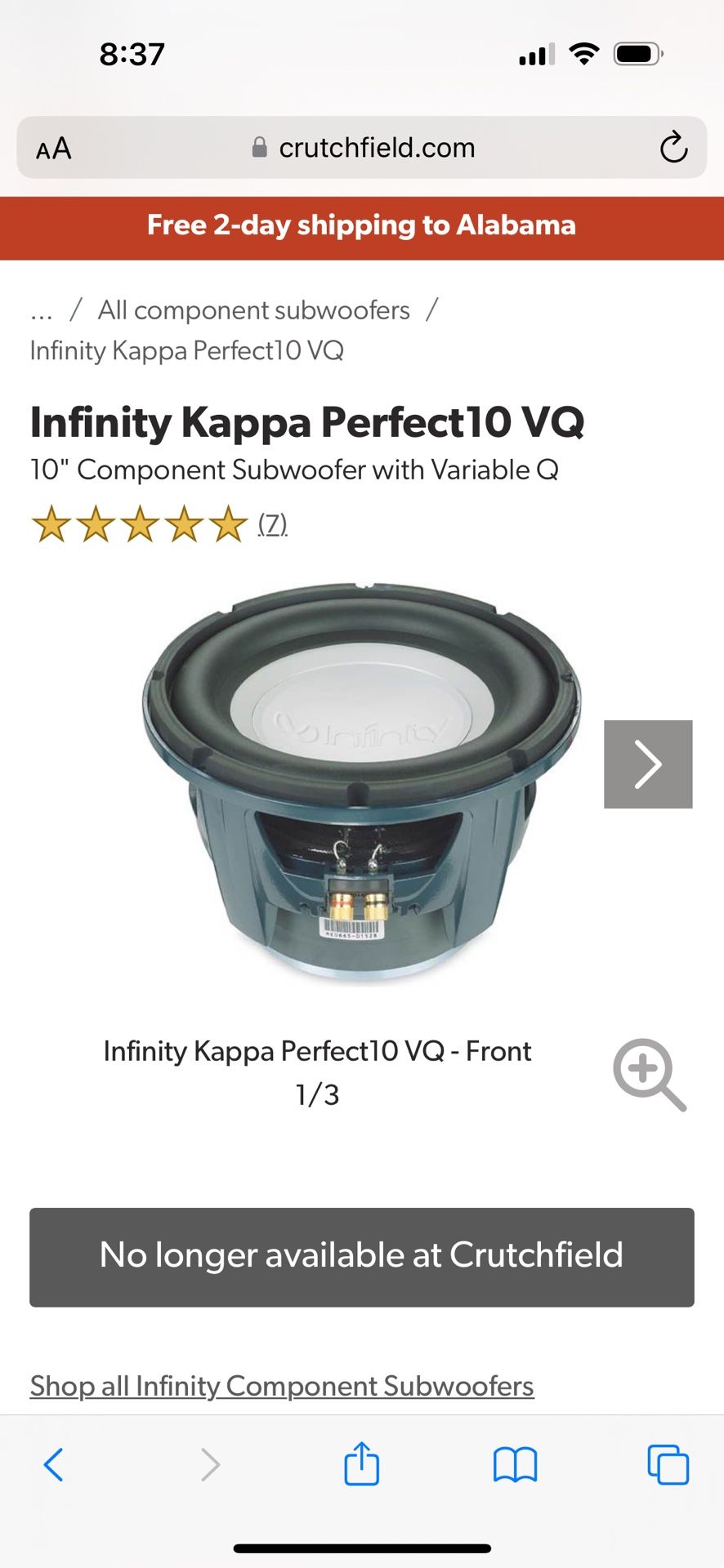
Task: Open the subwoofer front product photo
Action: pos(362,782)
